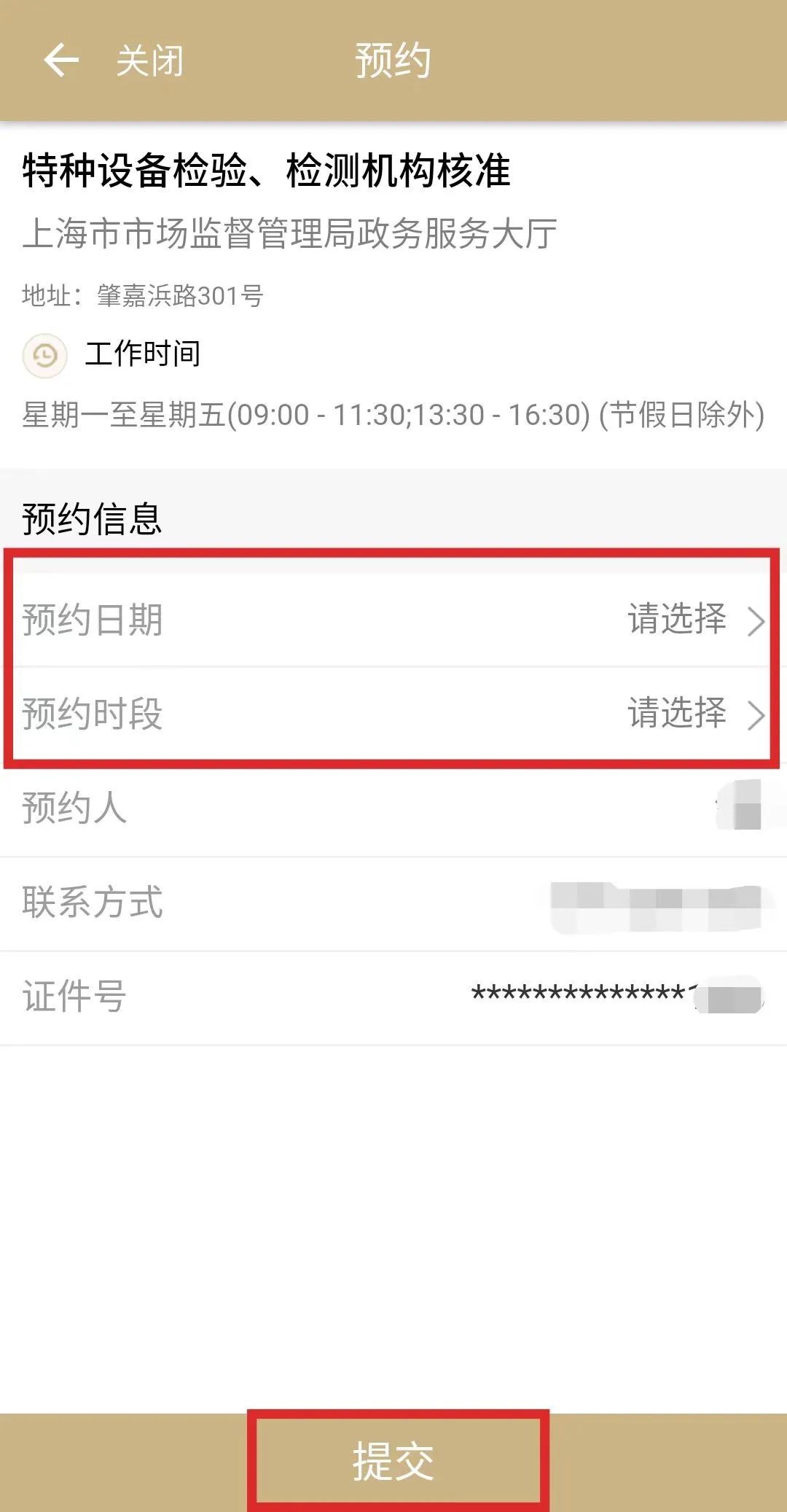Image resolution: width=787 pixels, height=1512 pixels.
Task: Go back with the arrow icon
Action: [x=61, y=60]
